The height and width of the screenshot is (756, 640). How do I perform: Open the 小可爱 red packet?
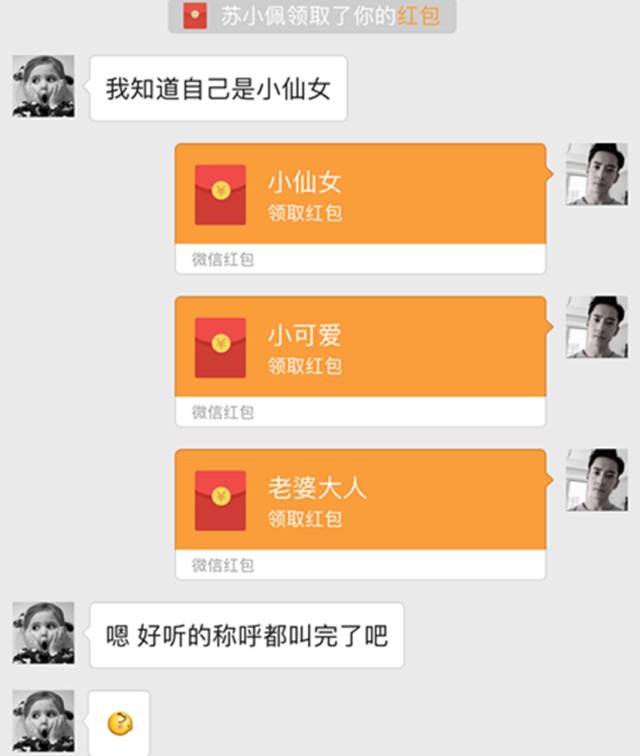pyautogui.click(x=360, y=348)
